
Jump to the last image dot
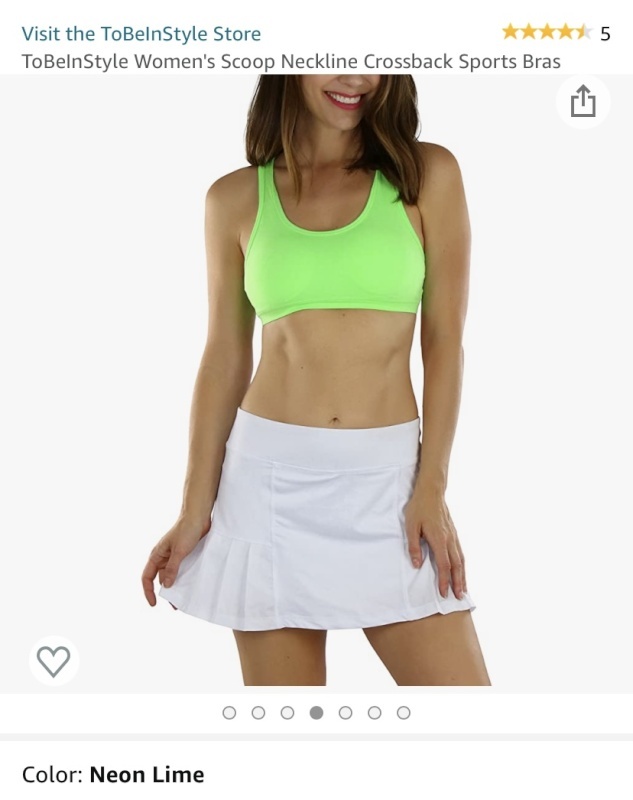pyautogui.click(x=403, y=713)
